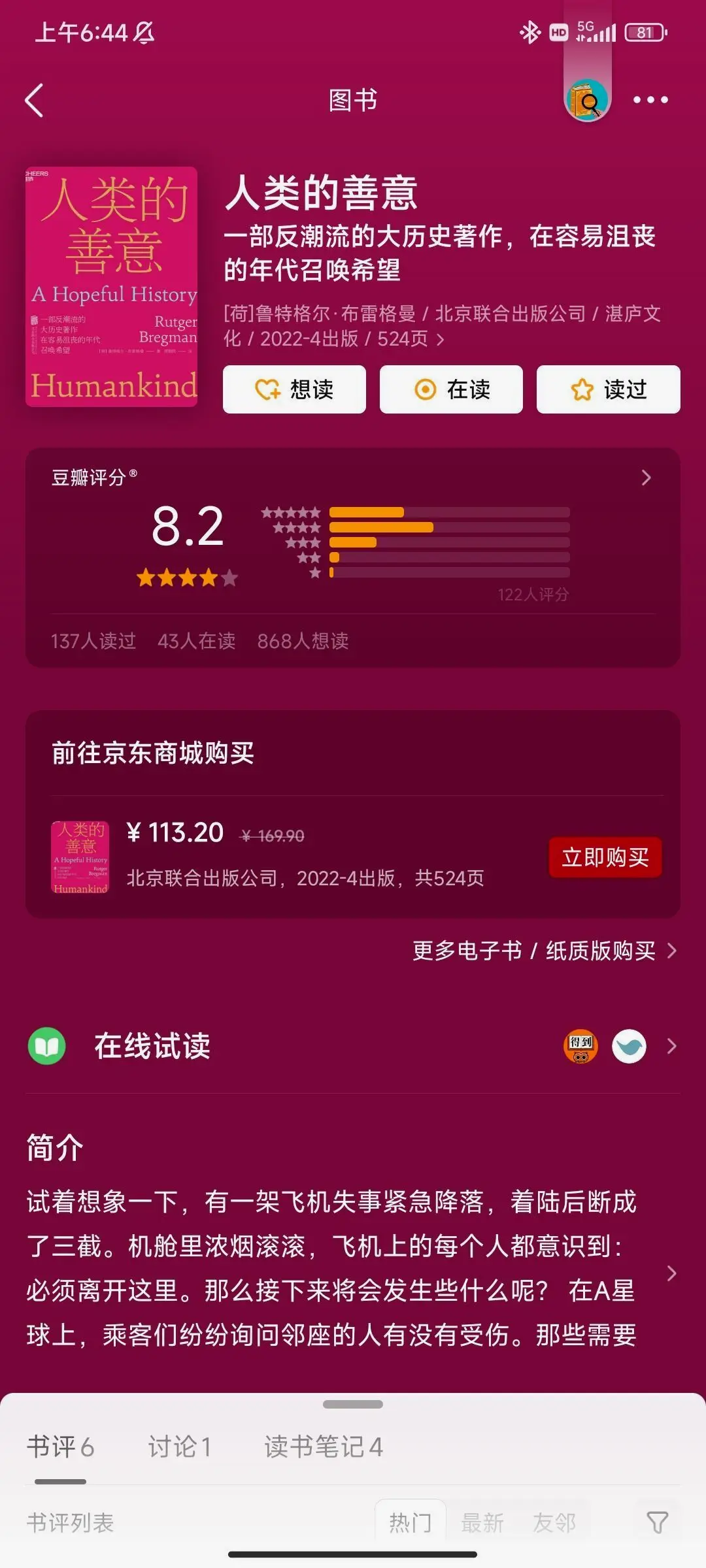Image resolution: width=706 pixels, height=1568 pixels.
Task: Expand the author and publisher details
Action: (440, 339)
